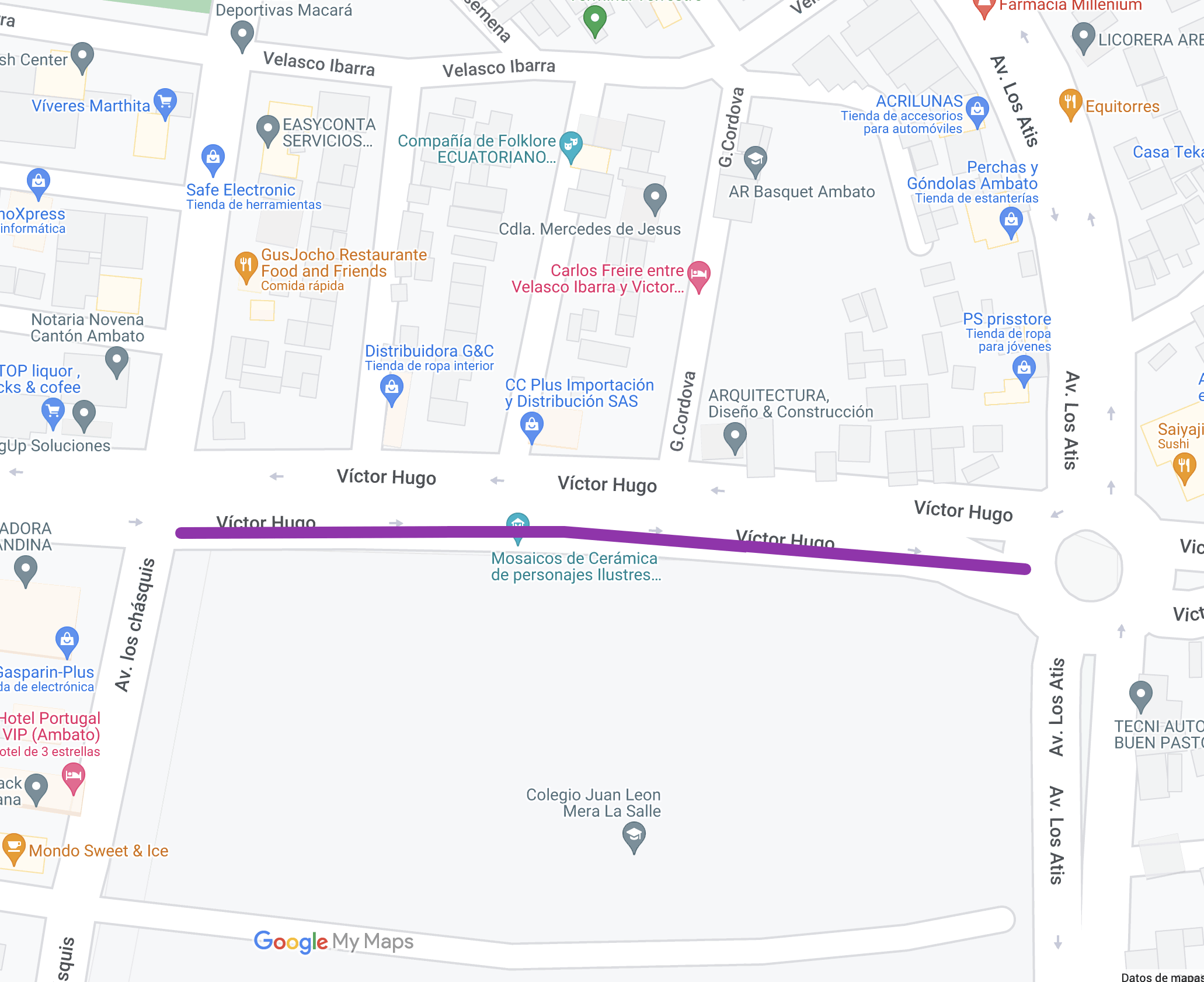Open the ARQUITECTURA, Diseño & Construcción pin

pyautogui.click(x=735, y=436)
